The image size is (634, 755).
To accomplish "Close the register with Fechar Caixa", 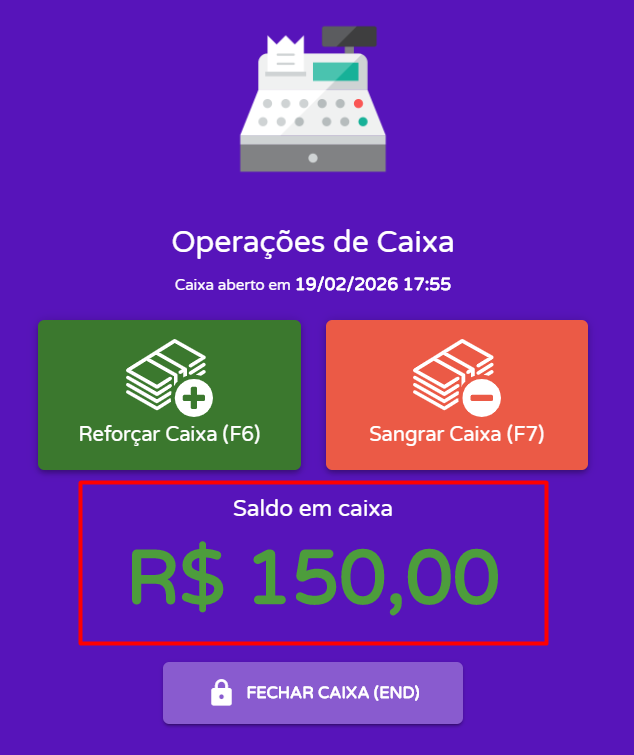I will [313, 693].
